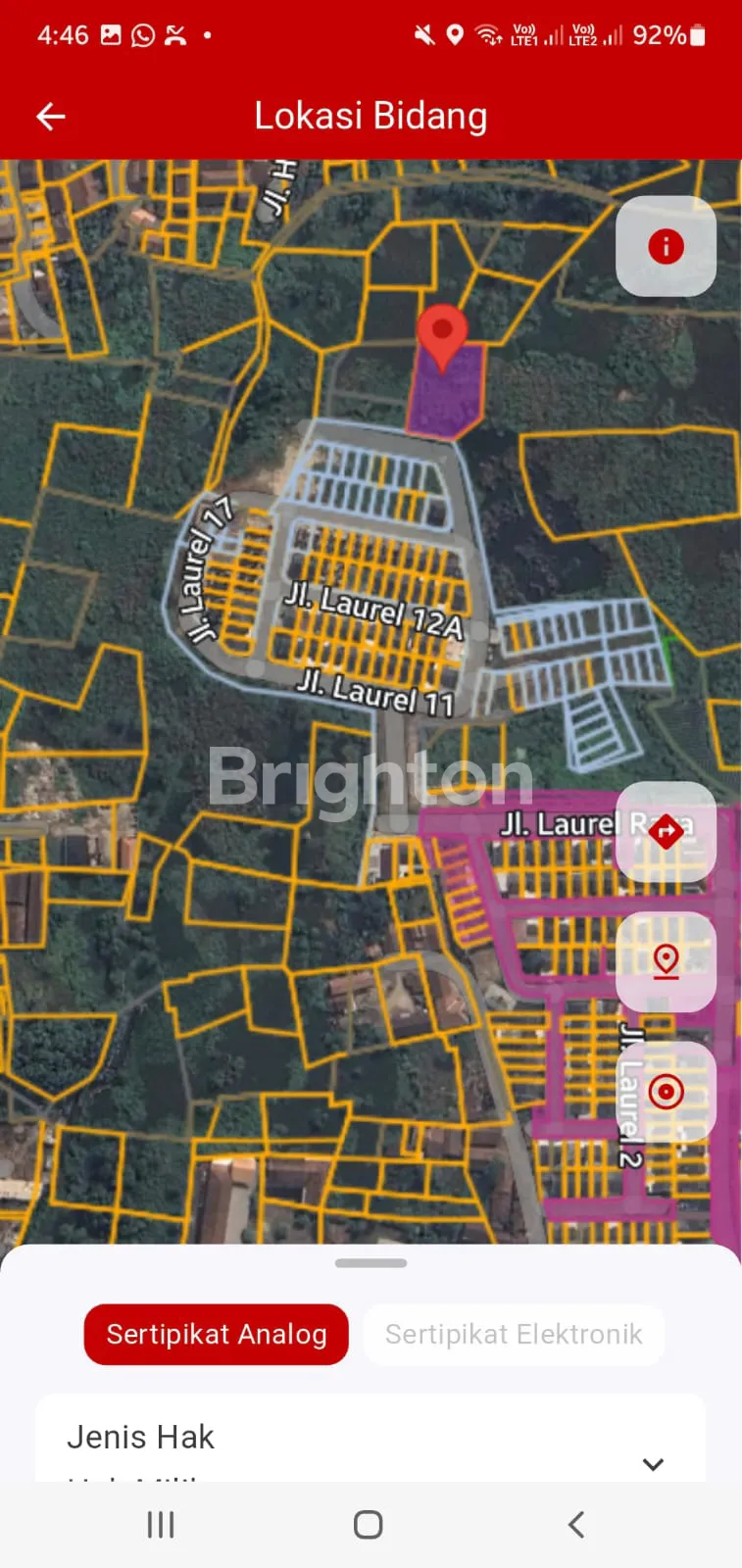
Task: Expand the Jenis Hak section
Action: (653, 1463)
